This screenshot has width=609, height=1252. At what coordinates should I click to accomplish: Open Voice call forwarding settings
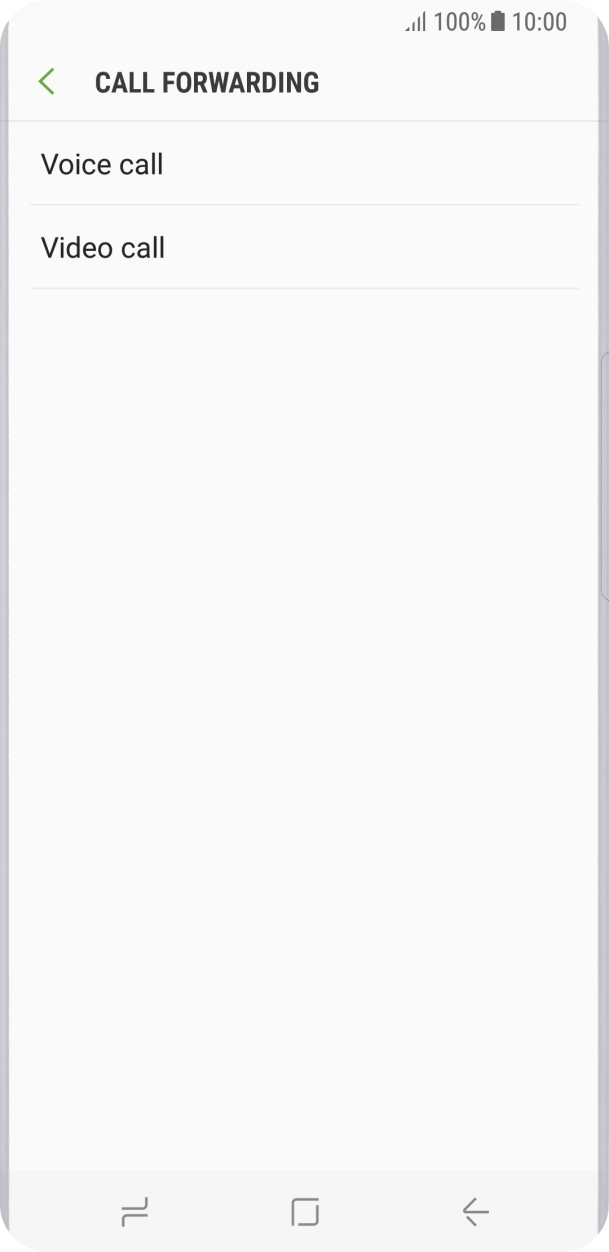click(304, 164)
